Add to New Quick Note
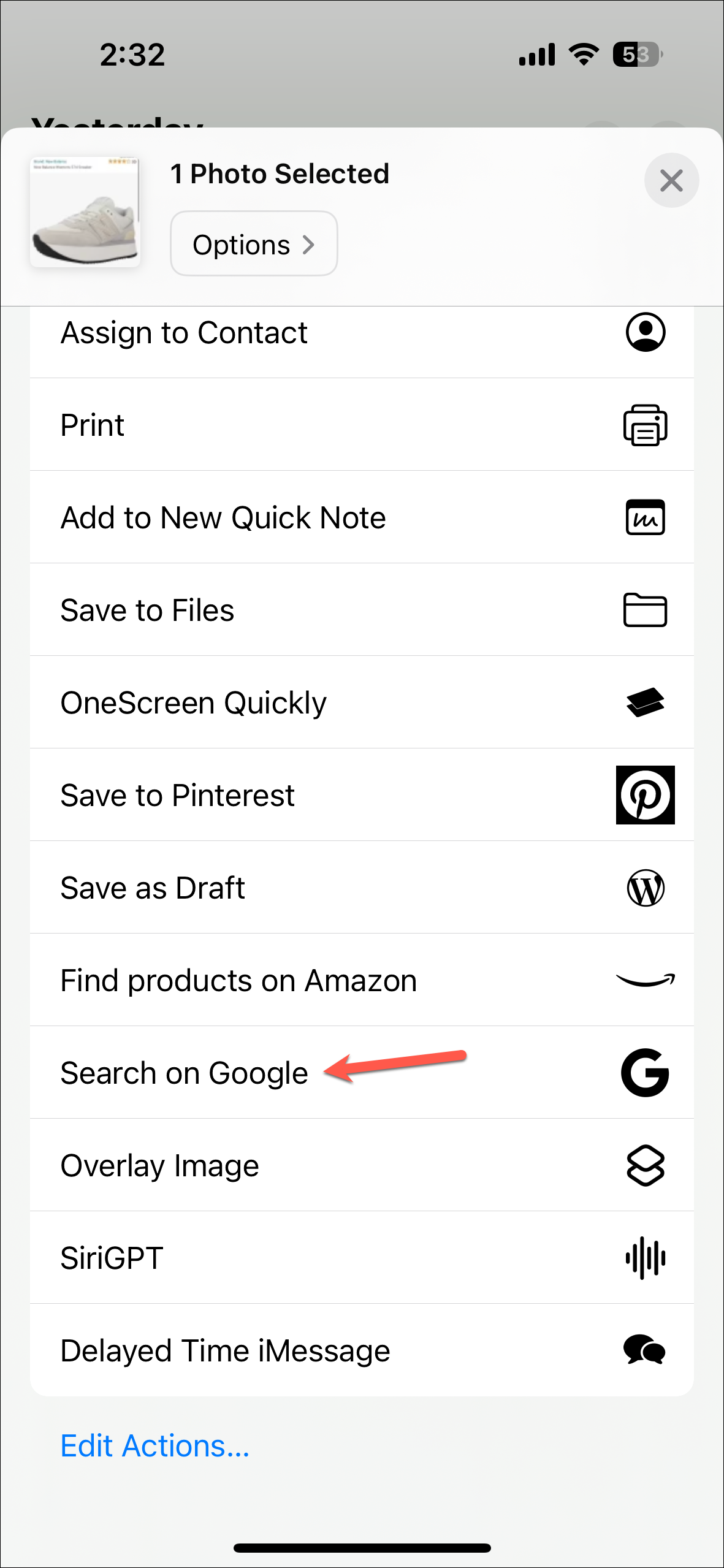The height and width of the screenshot is (1568, 724). (x=362, y=517)
